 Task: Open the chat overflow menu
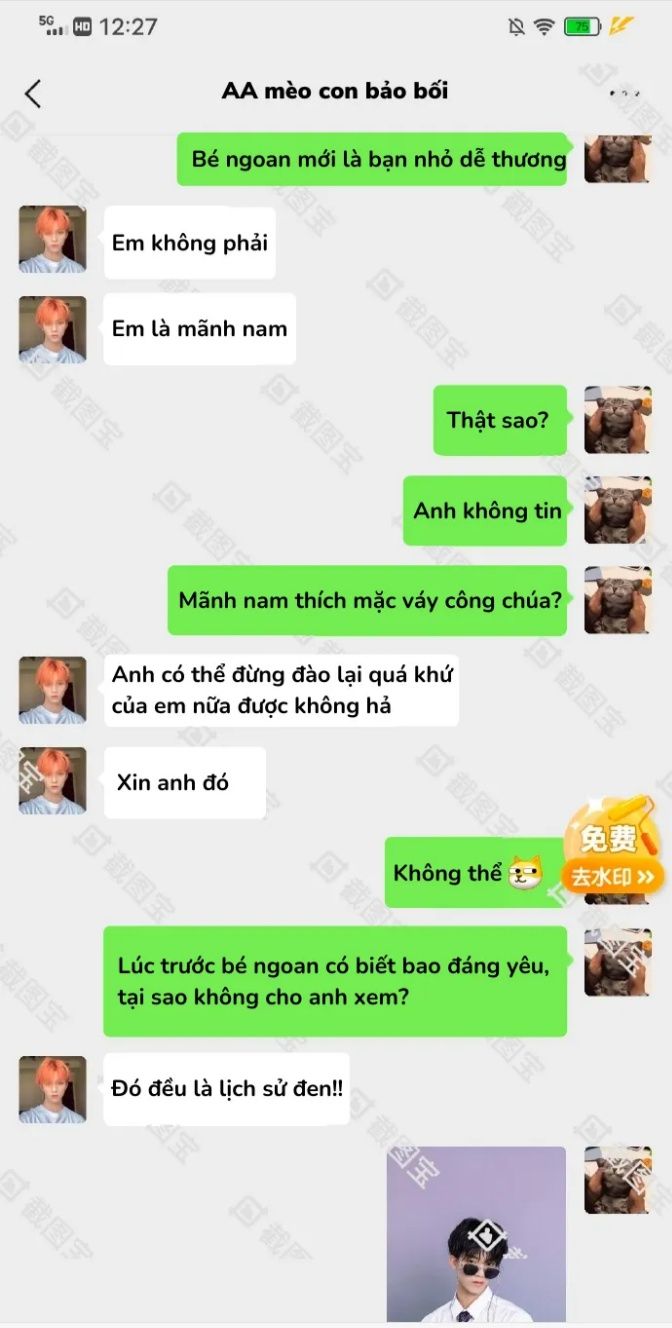pos(625,93)
